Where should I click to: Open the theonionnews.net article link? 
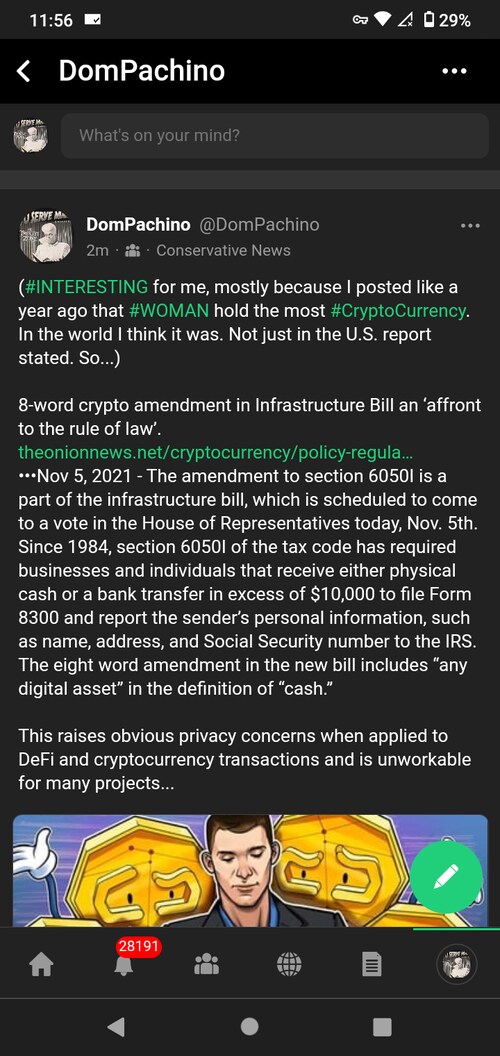point(216,452)
